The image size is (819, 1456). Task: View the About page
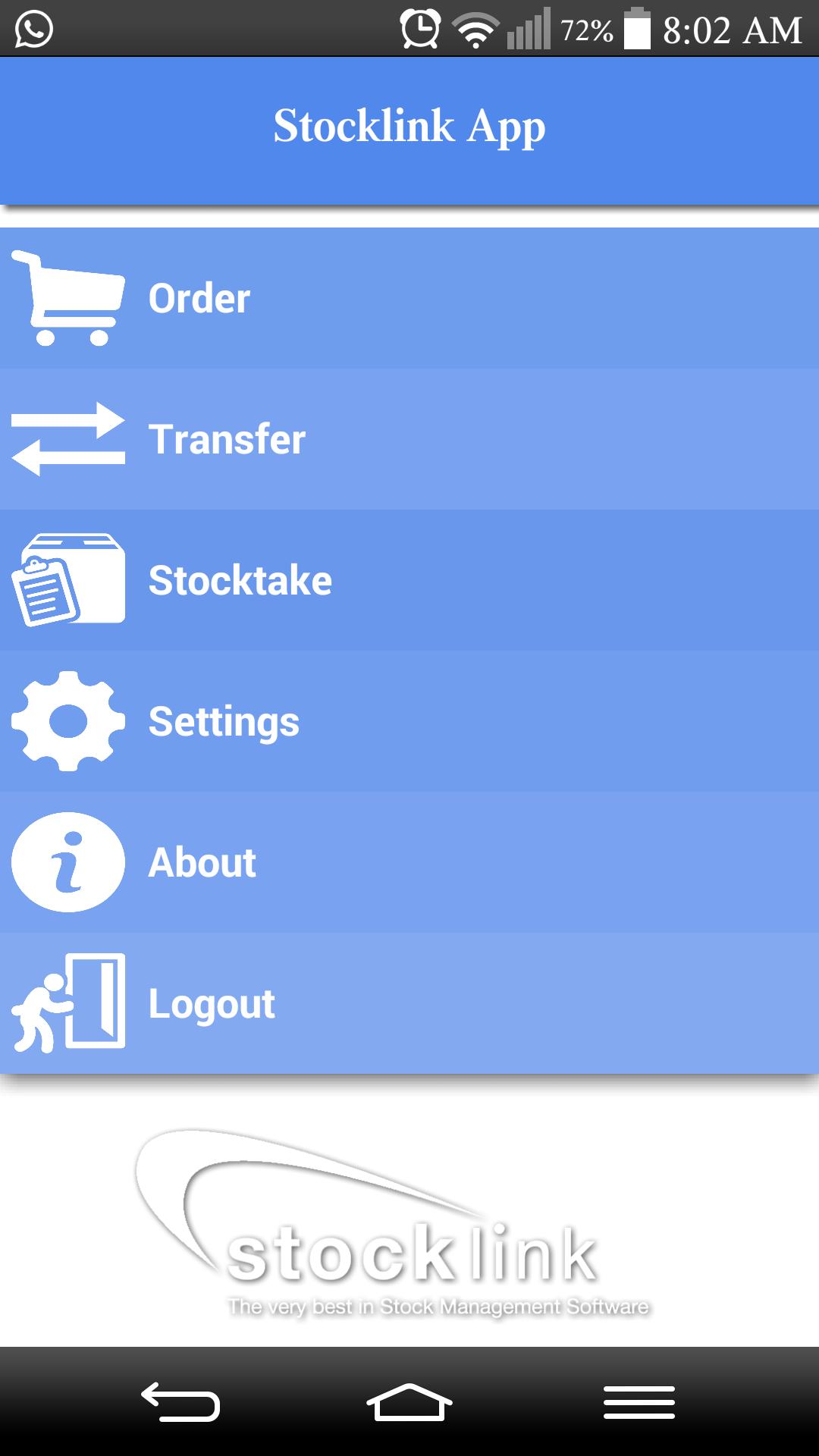[409, 862]
